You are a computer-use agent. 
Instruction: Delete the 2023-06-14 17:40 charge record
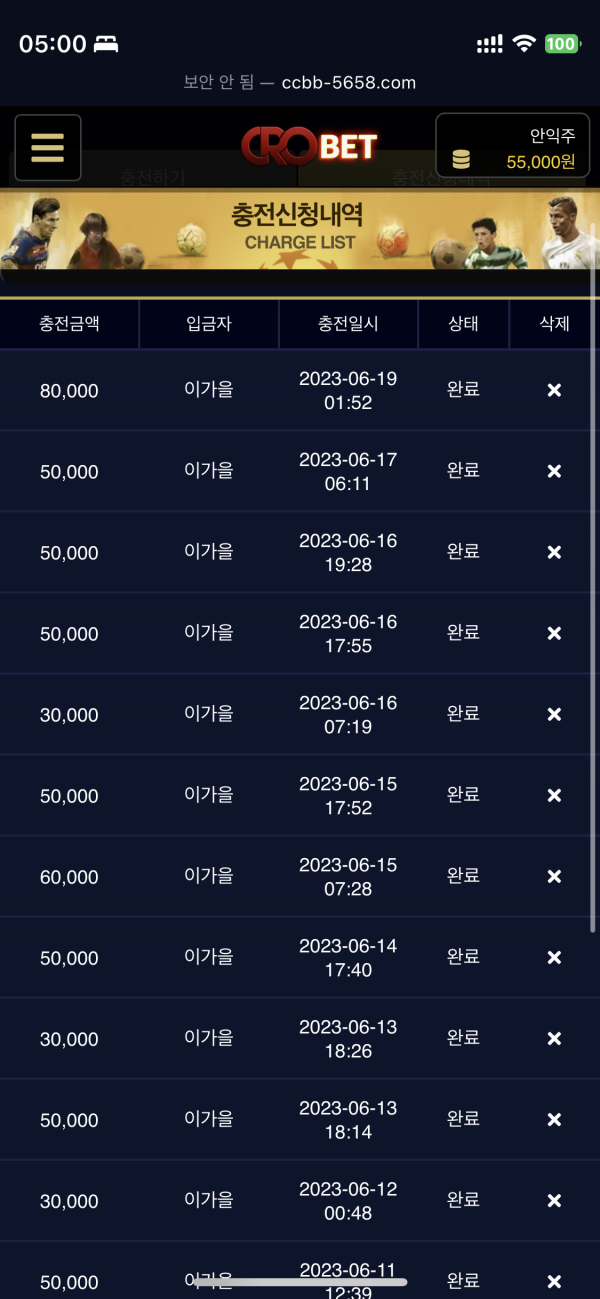554,957
